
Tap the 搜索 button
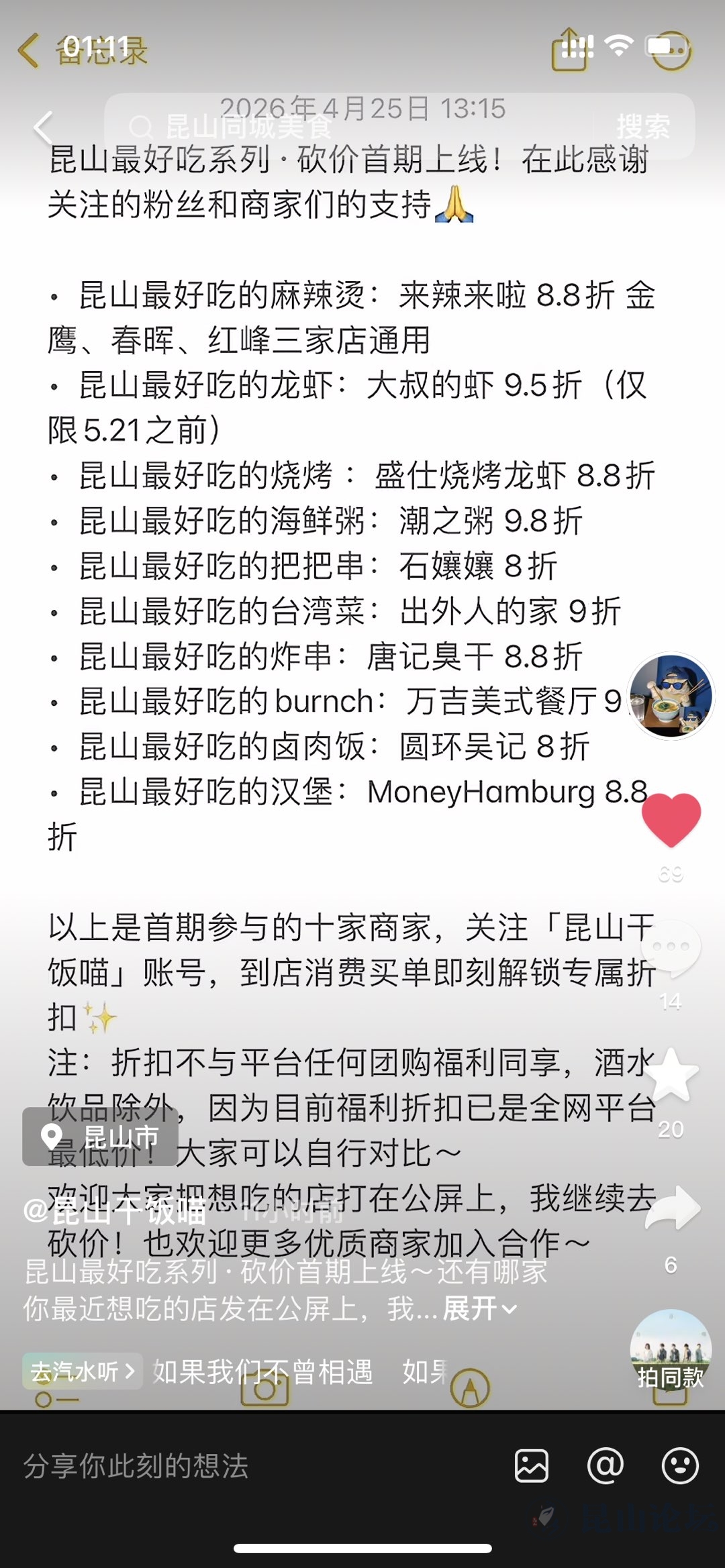click(x=642, y=127)
